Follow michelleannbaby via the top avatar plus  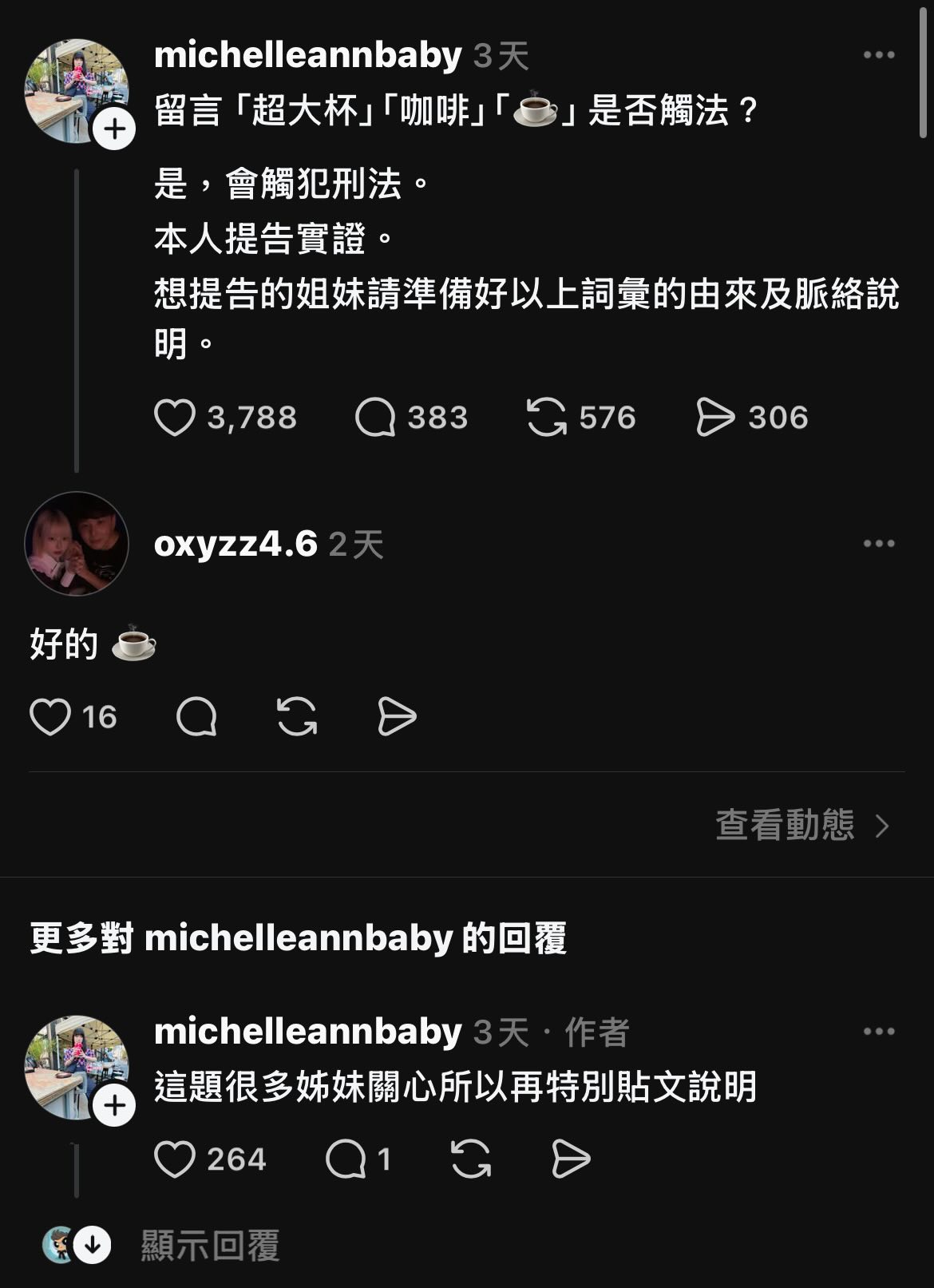coord(114,129)
